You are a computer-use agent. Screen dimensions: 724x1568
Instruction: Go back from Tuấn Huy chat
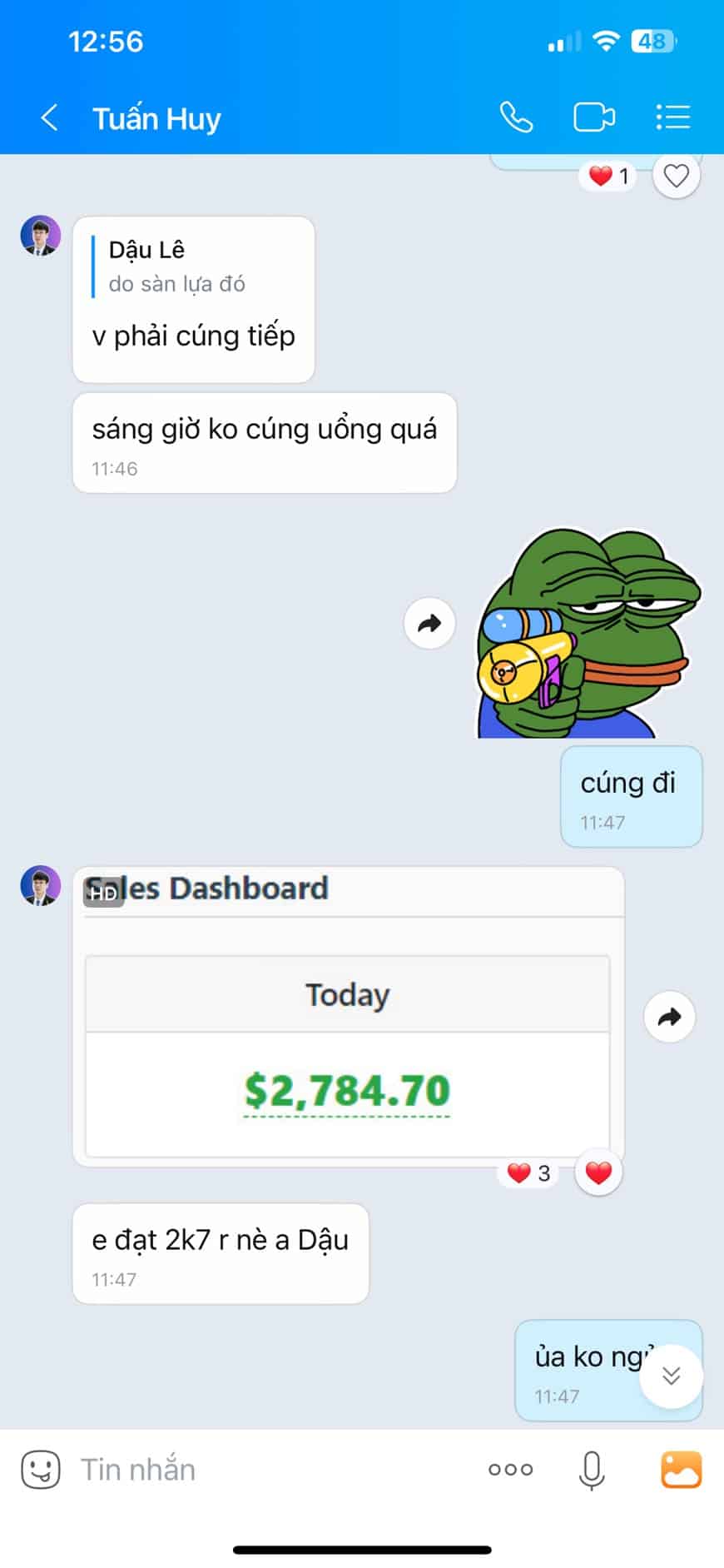50,118
